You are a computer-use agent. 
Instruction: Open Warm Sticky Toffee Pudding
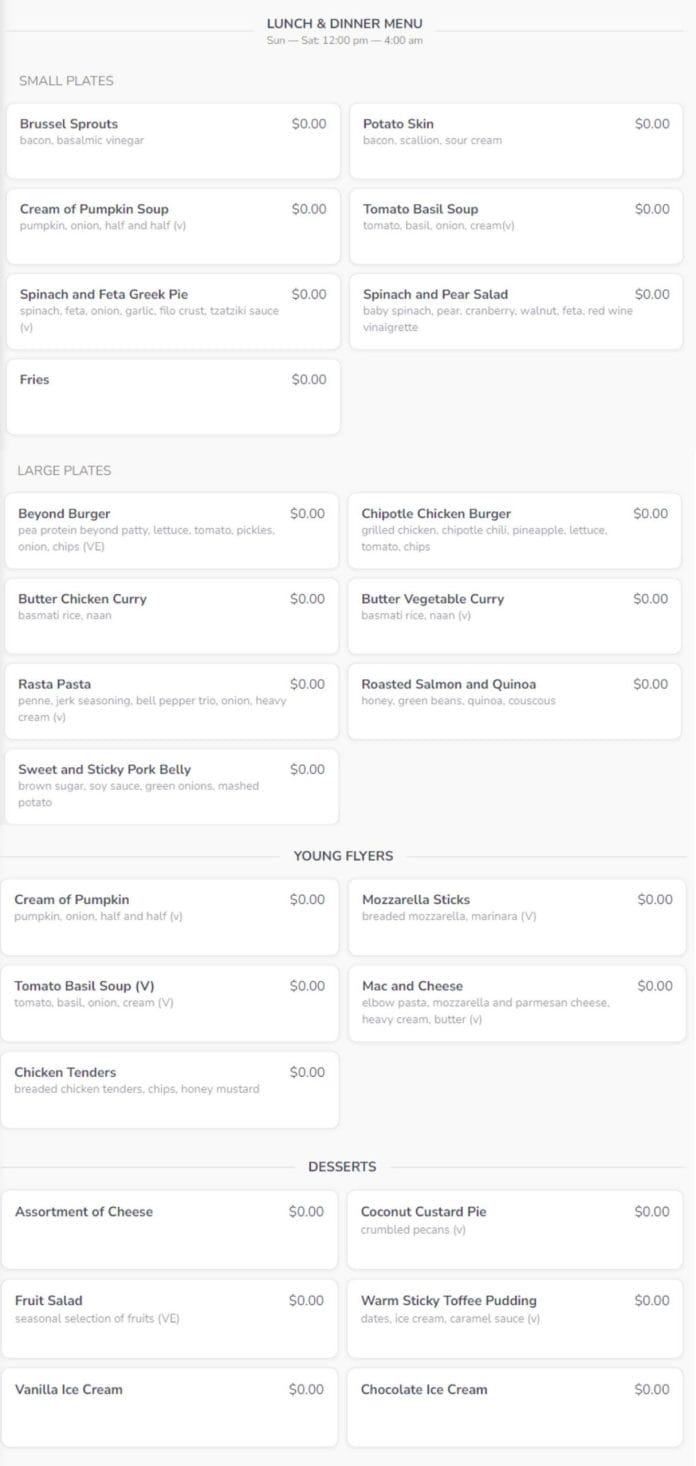(515, 1318)
